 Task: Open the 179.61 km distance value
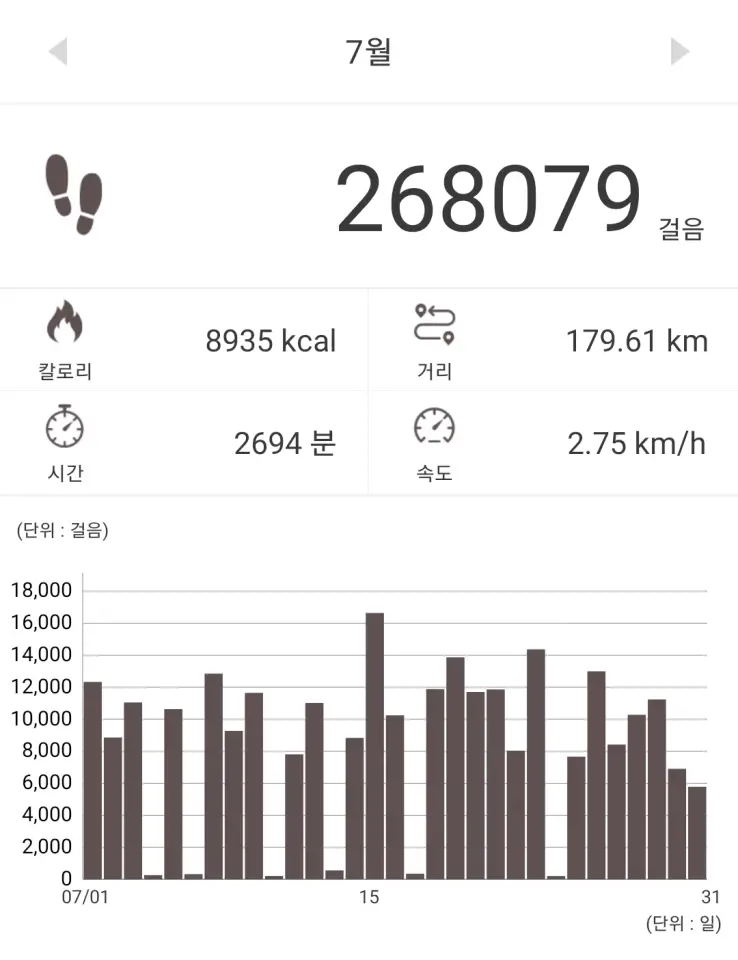point(636,341)
